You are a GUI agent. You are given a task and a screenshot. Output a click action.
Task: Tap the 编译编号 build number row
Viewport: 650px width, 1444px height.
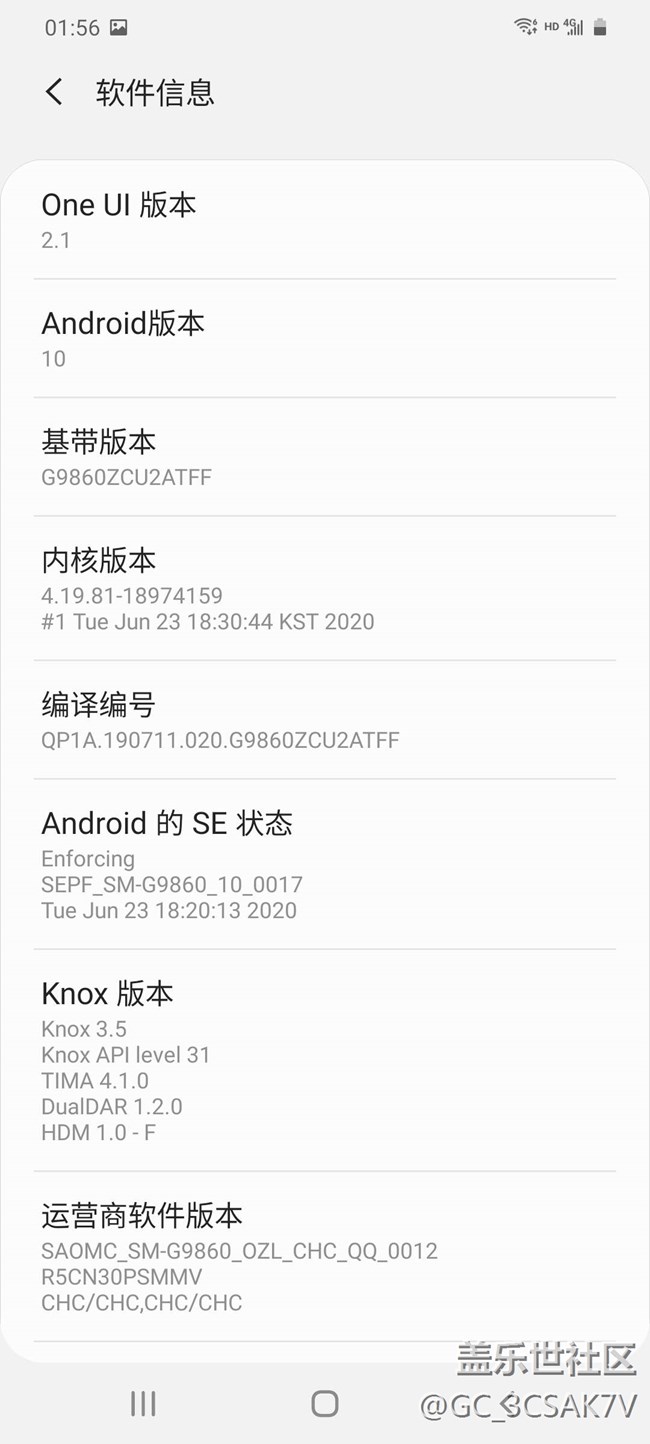(325, 720)
